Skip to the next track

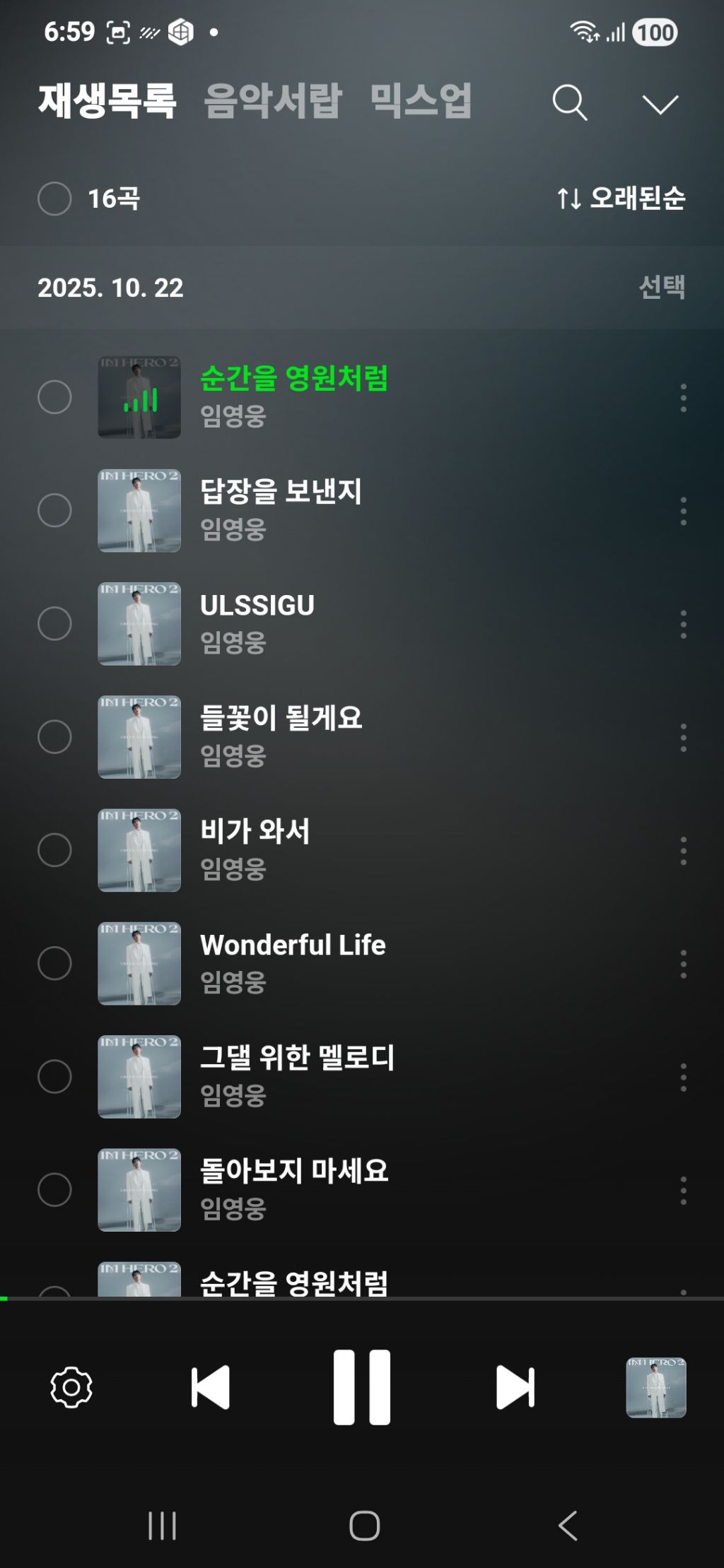515,1388
